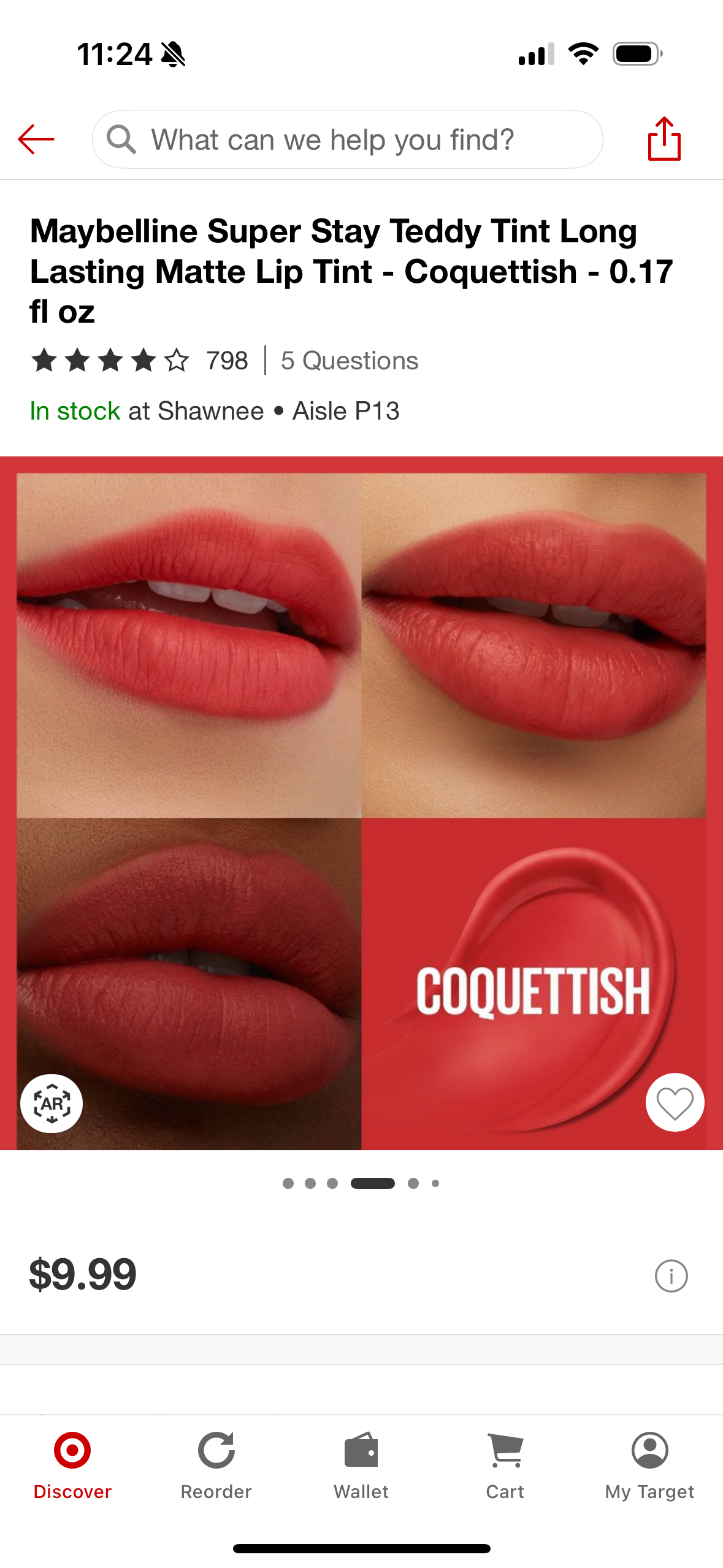Show price info details icon
The image size is (723, 1568).
pos(671,1276)
